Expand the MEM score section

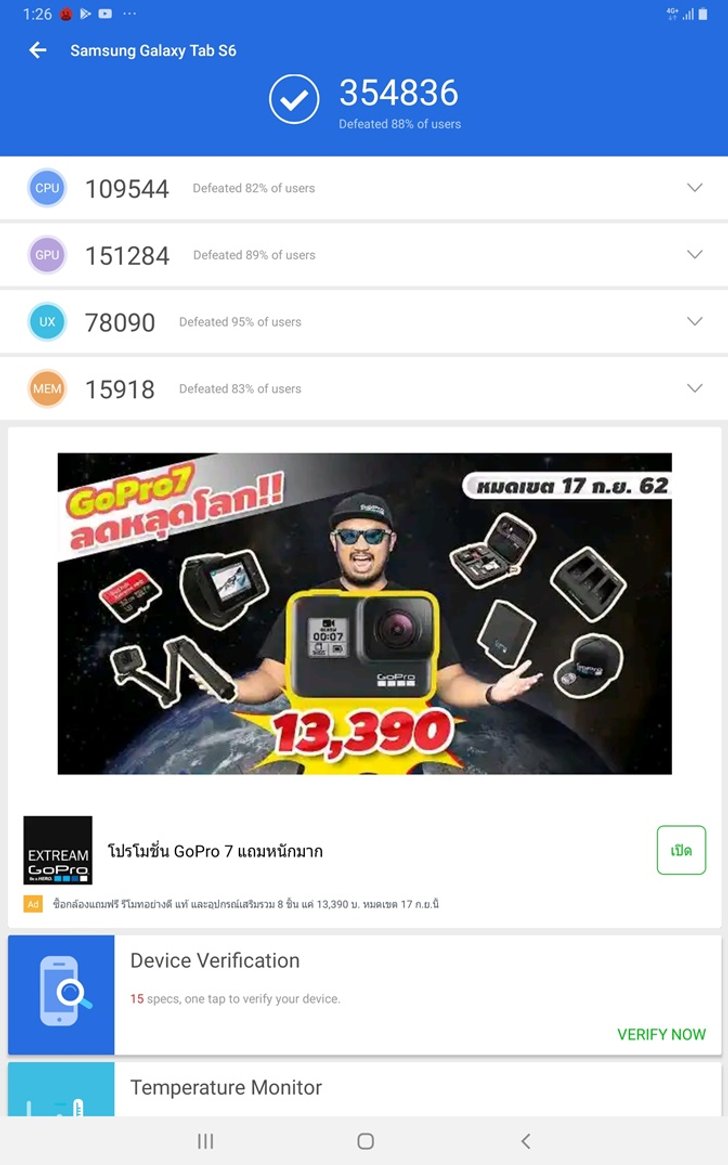click(x=695, y=389)
